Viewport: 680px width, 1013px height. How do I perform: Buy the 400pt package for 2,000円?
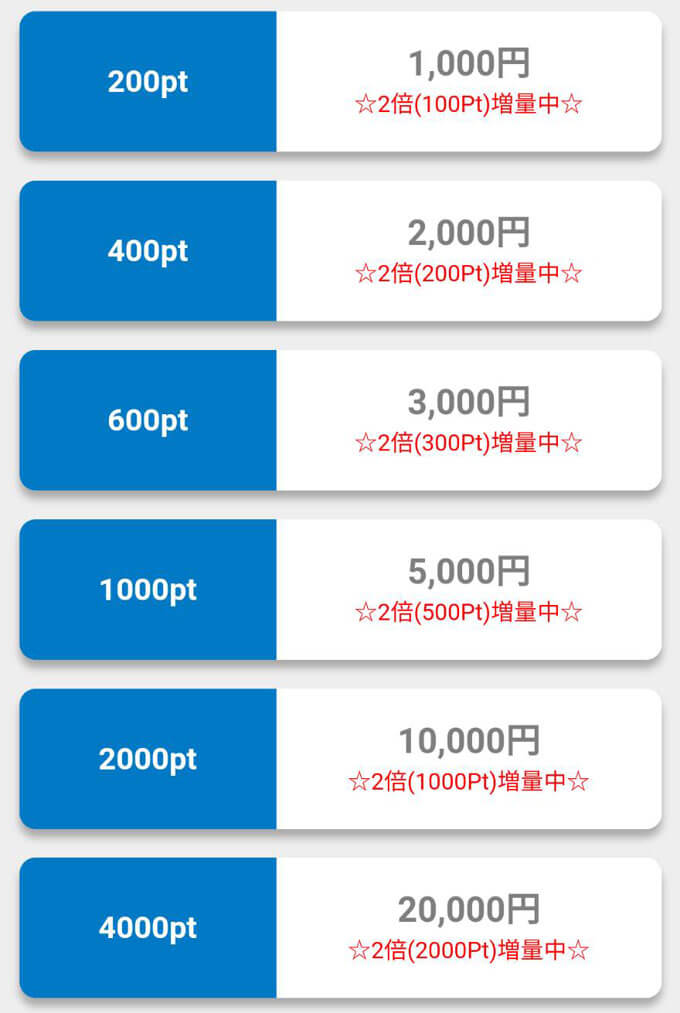tap(340, 251)
